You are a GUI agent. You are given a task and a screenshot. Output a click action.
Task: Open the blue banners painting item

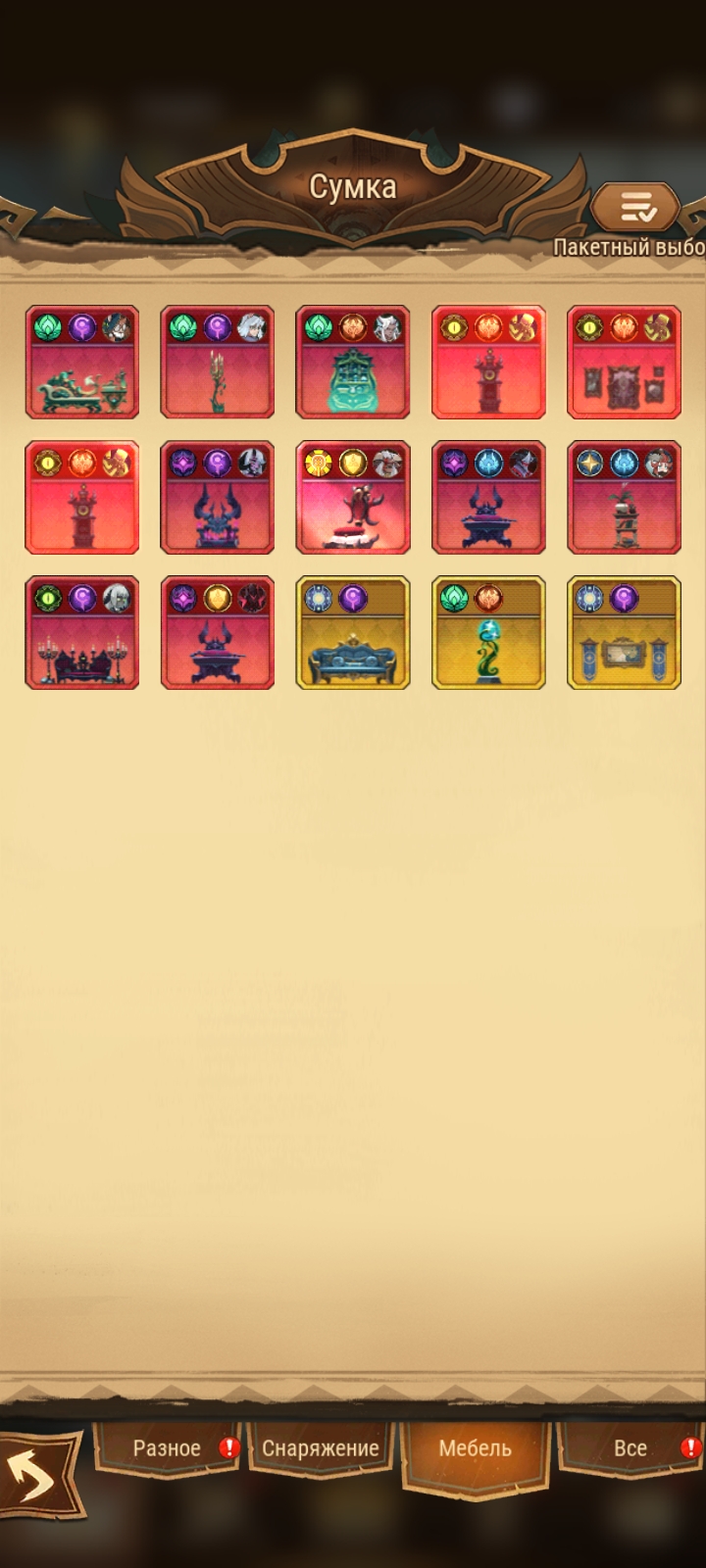(624, 633)
